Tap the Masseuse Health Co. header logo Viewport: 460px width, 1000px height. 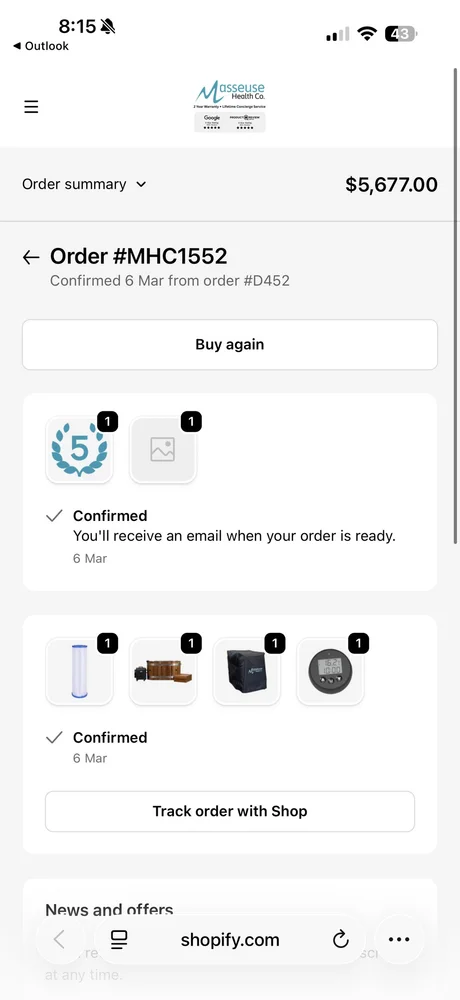(x=230, y=107)
